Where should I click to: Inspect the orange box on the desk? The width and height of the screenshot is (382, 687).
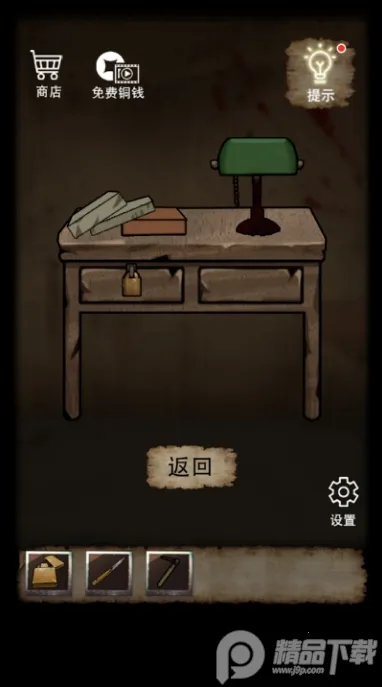[154, 222]
